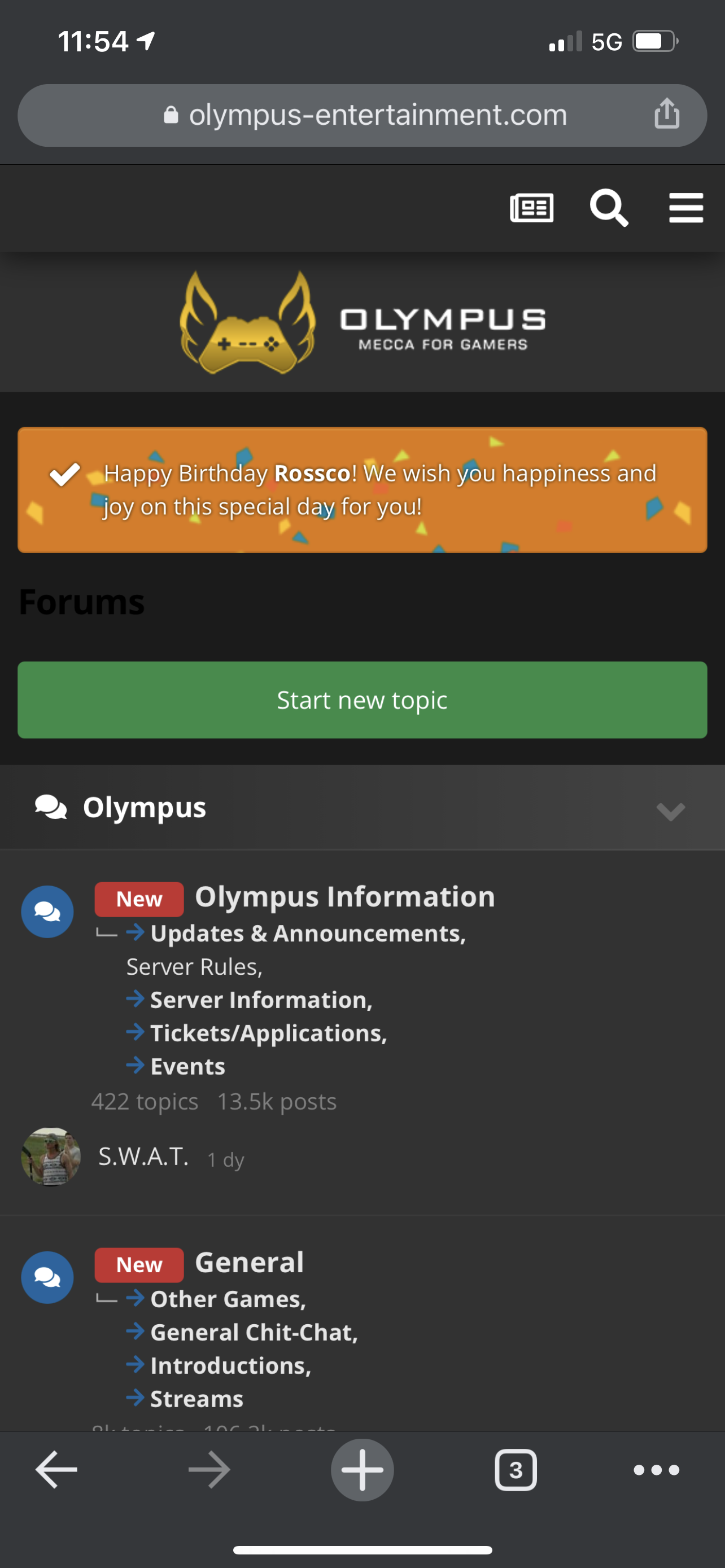This screenshot has height=1568, width=725.
Task: Open the browser tabs switcher
Action: pyautogui.click(x=516, y=1470)
